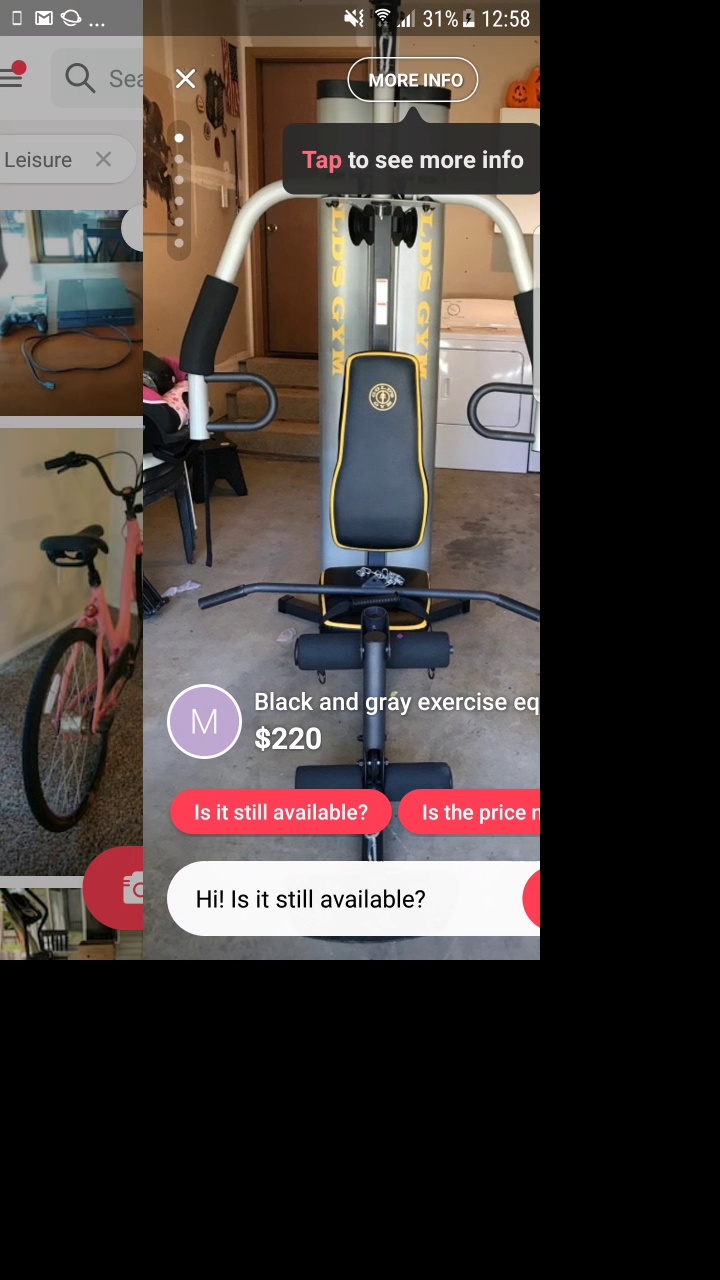Image resolution: width=720 pixels, height=1280 pixels.
Task: Edit the 'Hi! Is it still available?' message
Action: coord(340,899)
